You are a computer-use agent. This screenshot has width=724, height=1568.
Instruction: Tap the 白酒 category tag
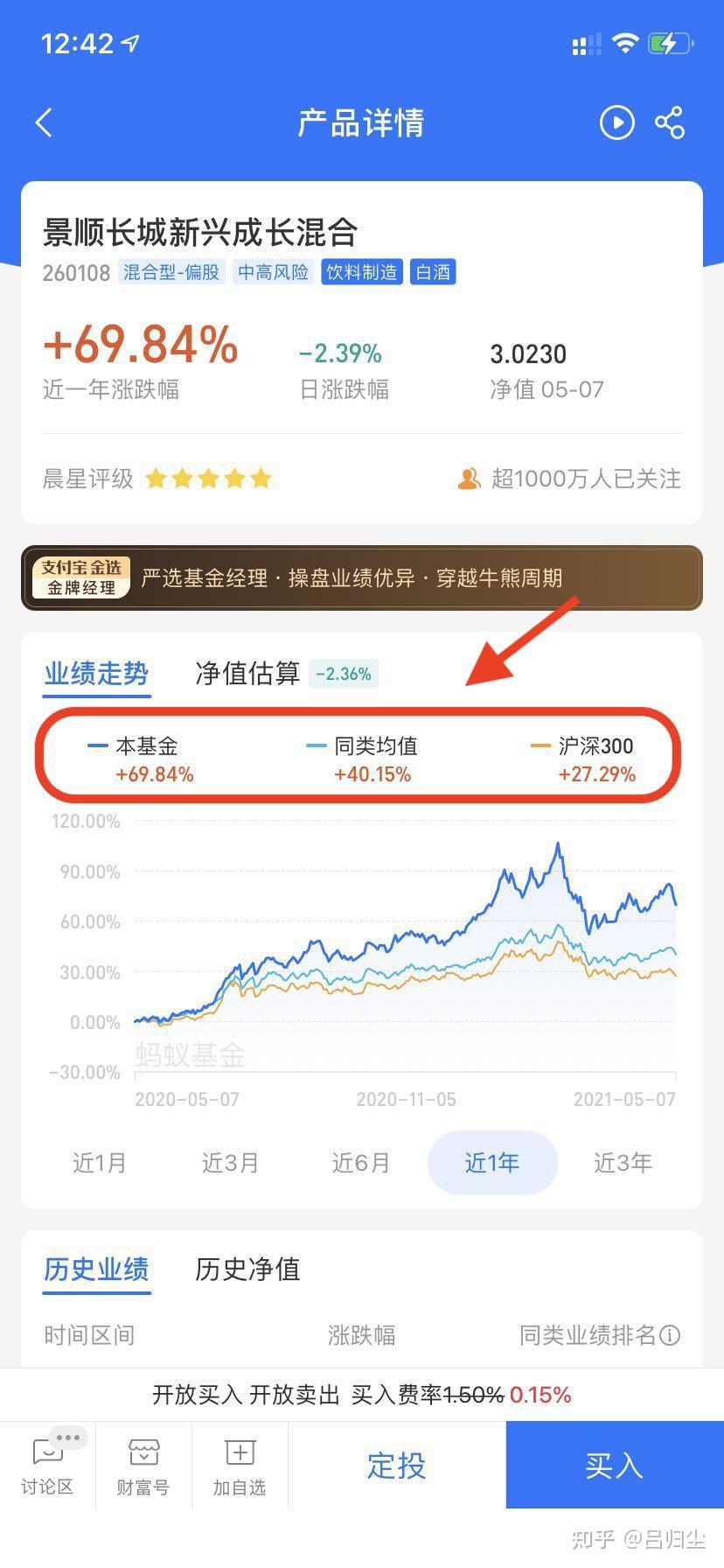coord(433,272)
